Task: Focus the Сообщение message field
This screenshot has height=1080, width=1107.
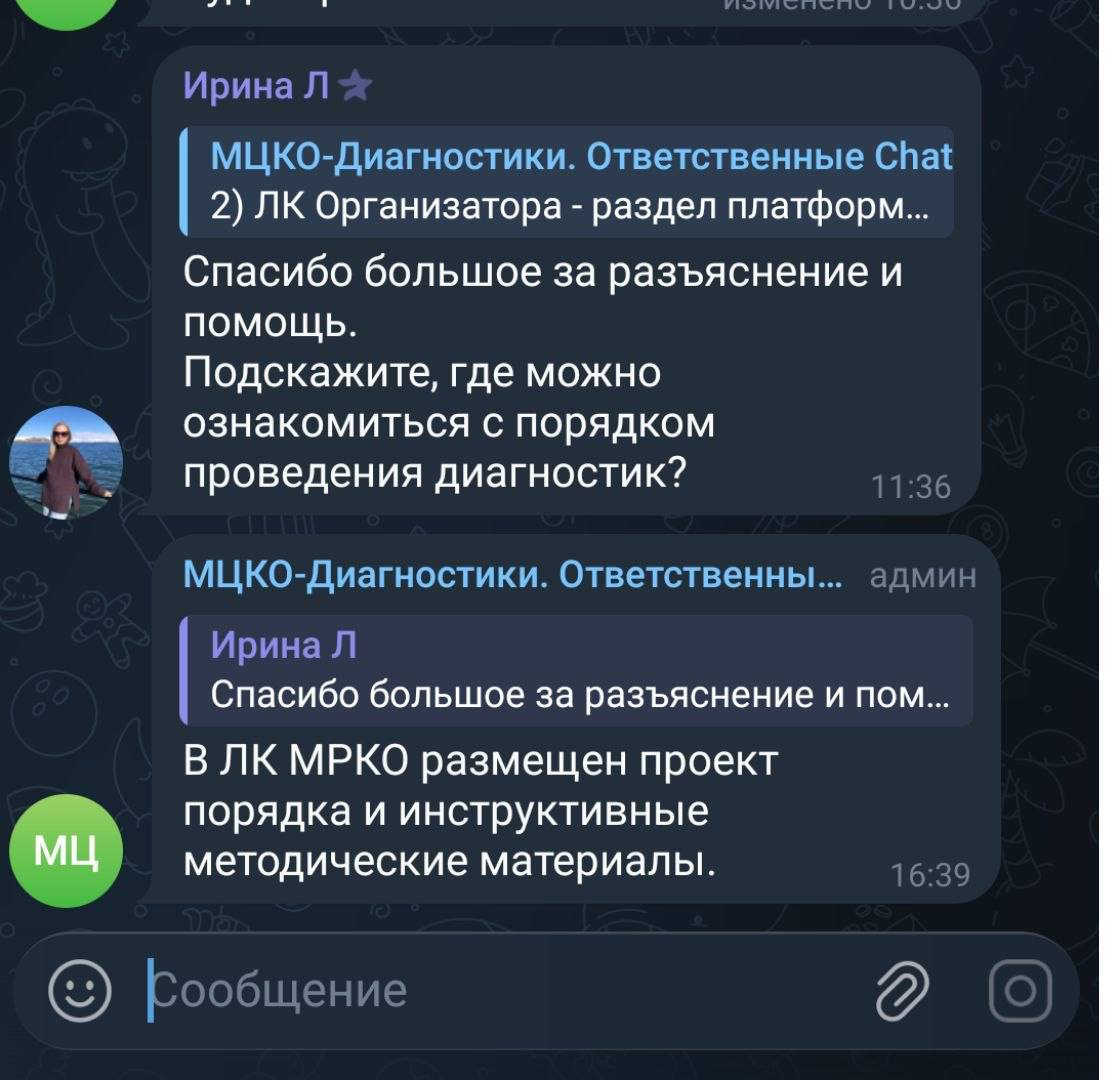Action: click(500, 991)
